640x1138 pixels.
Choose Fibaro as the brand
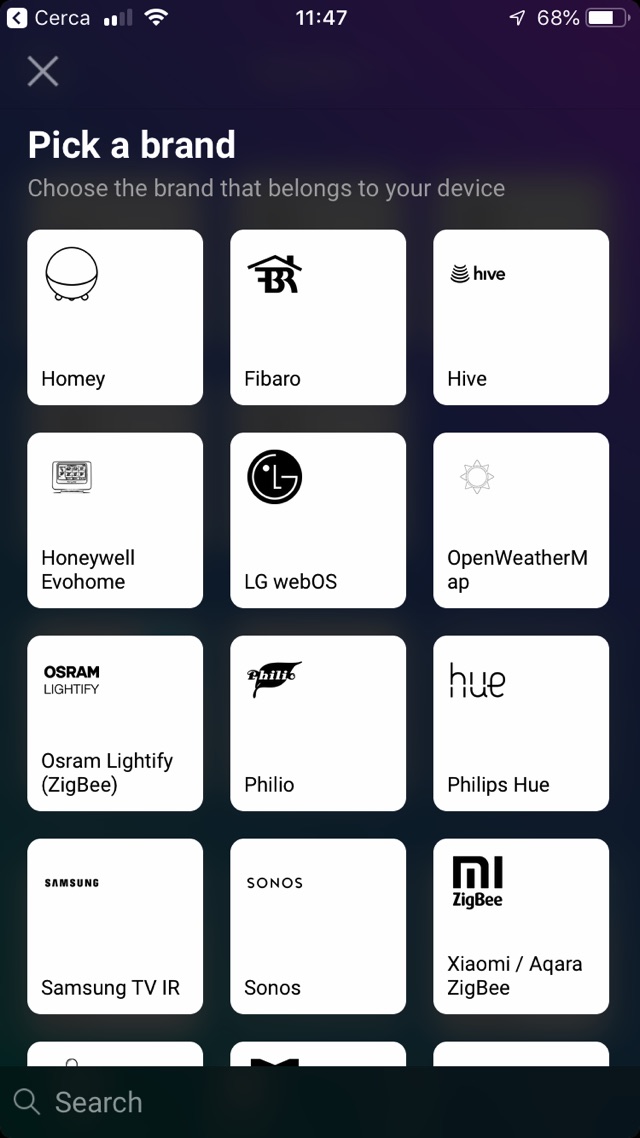(318, 317)
